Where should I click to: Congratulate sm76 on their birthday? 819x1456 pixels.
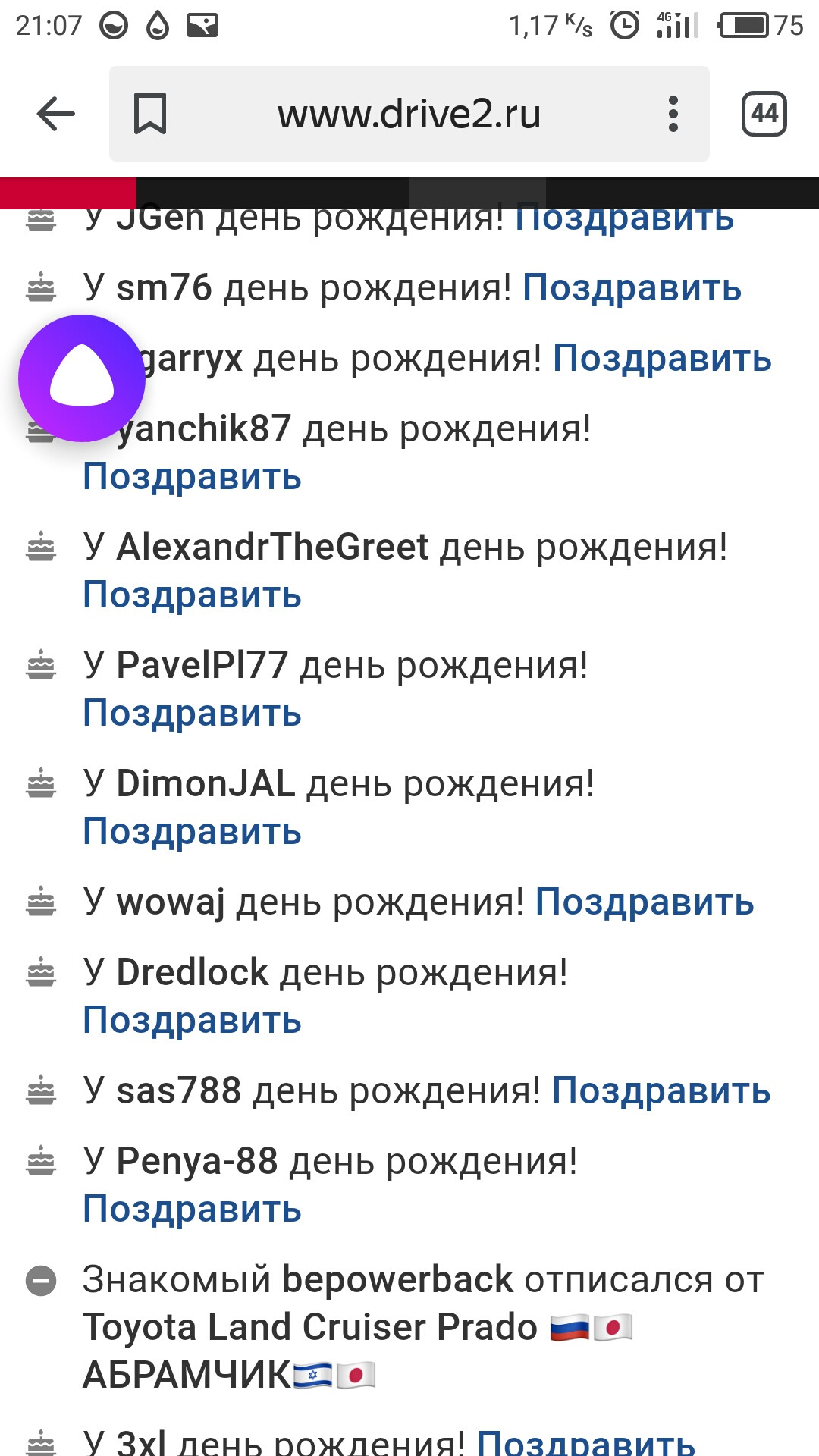pyautogui.click(x=632, y=288)
